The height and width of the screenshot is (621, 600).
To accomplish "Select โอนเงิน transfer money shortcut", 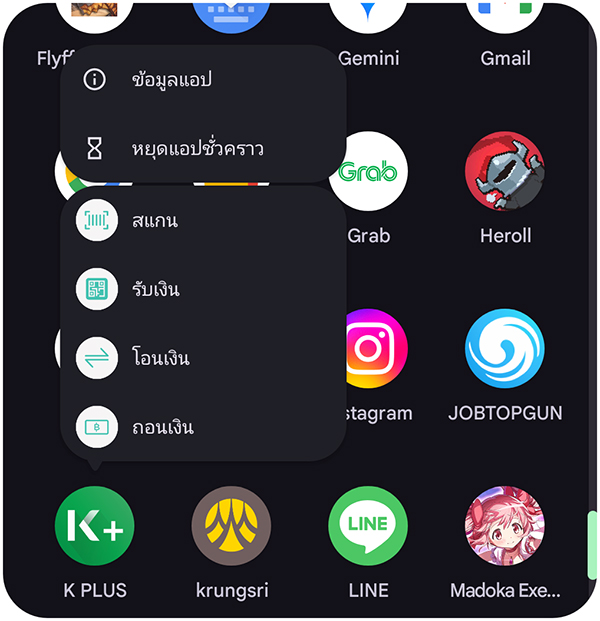I will (x=160, y=358).
